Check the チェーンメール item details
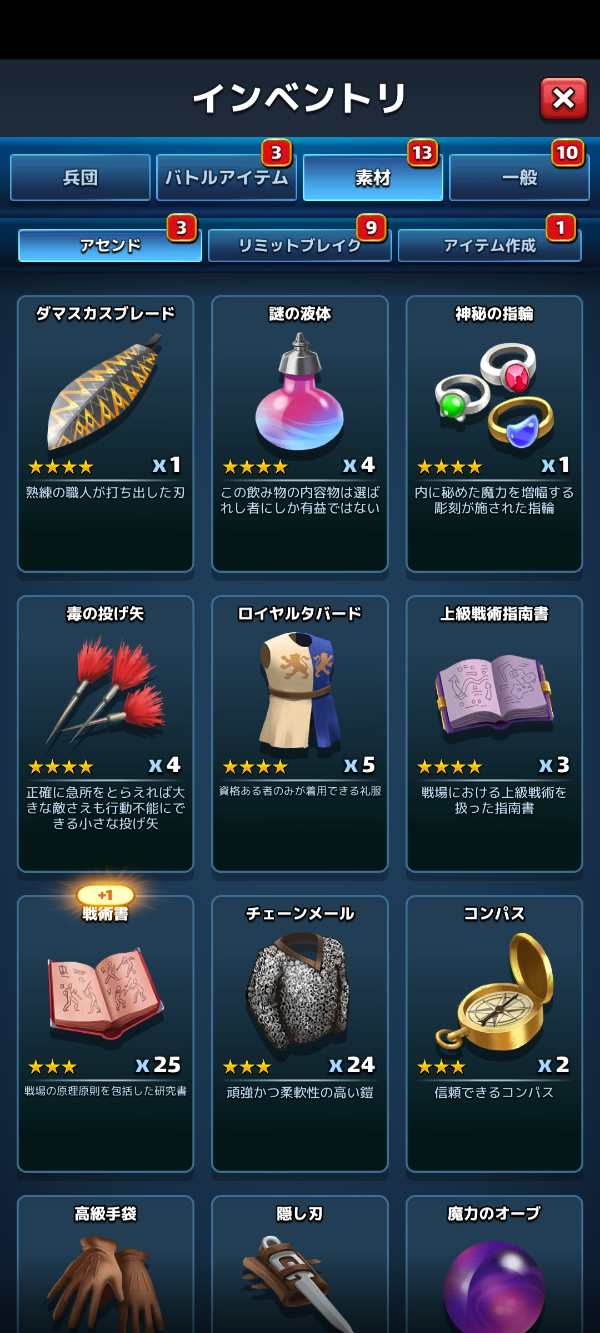600x1333 pixels. (x=300, y=1033)
